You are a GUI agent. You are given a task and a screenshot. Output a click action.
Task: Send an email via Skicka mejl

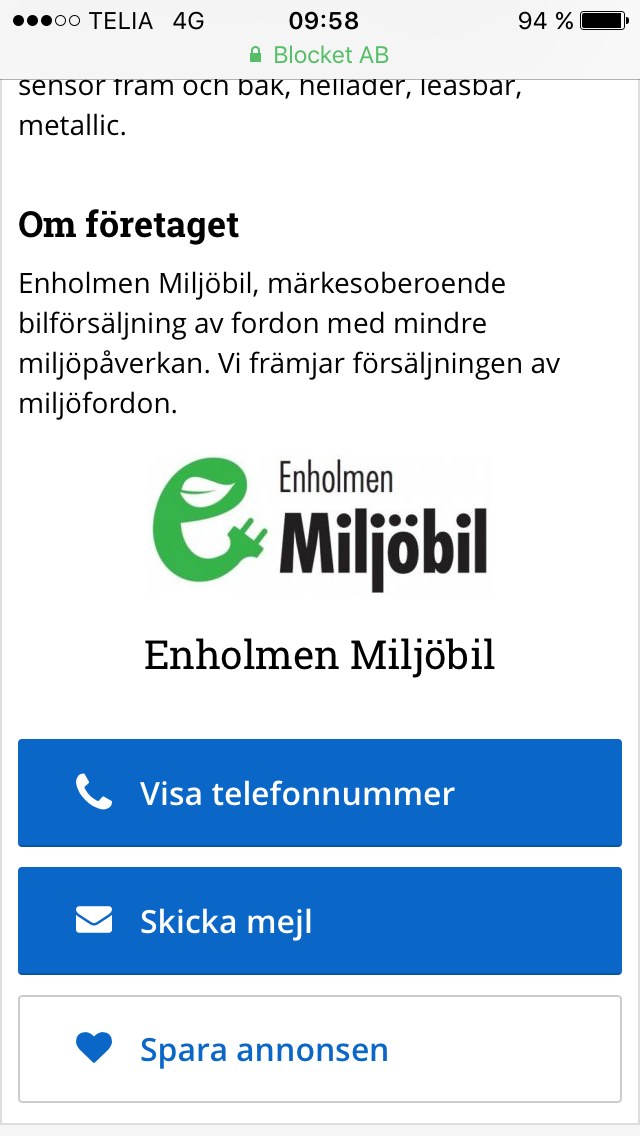pos(320,921)
